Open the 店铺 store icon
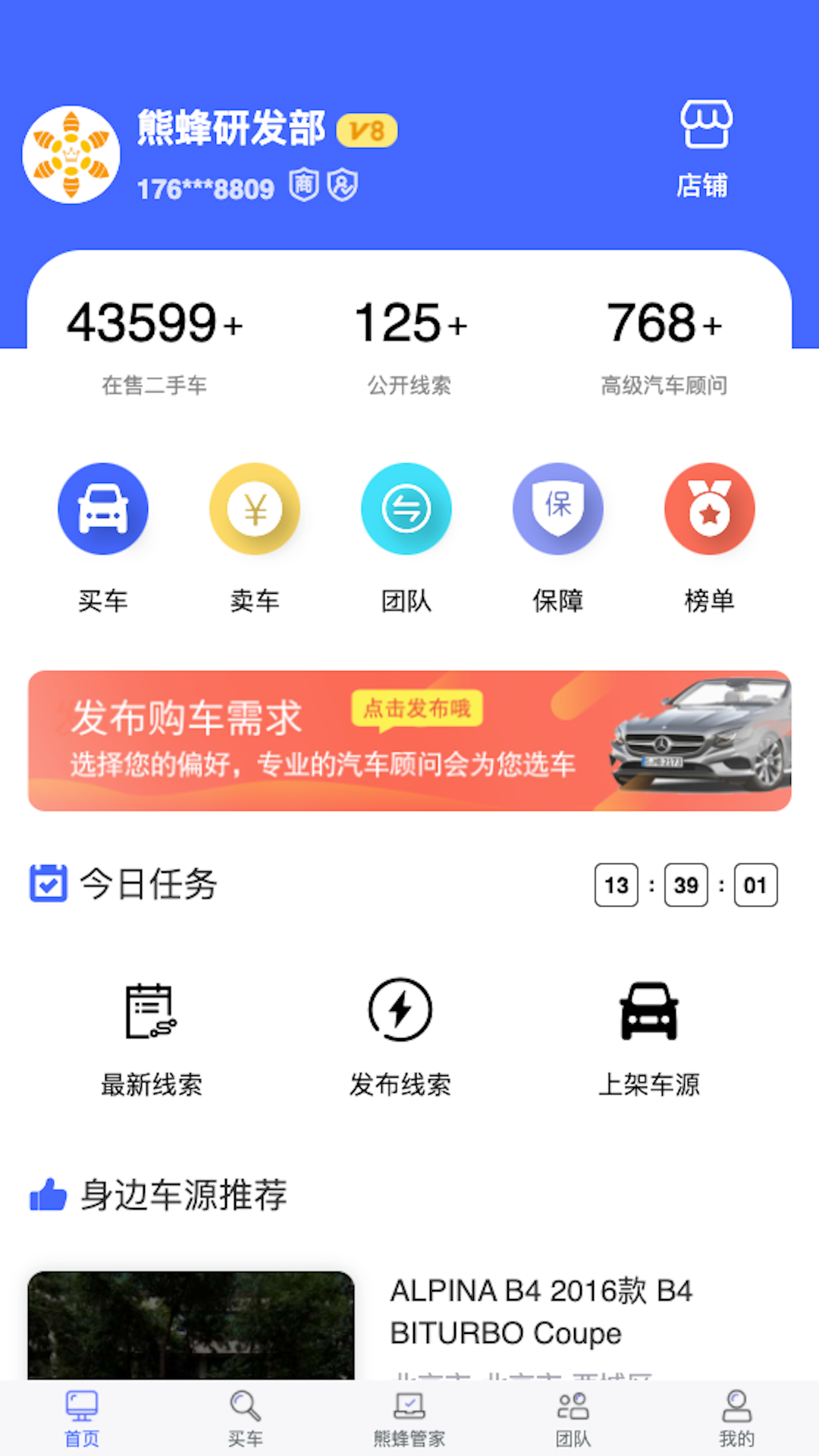The width and height of the screenshot is (819, 1456). click(x=704, y=149)
